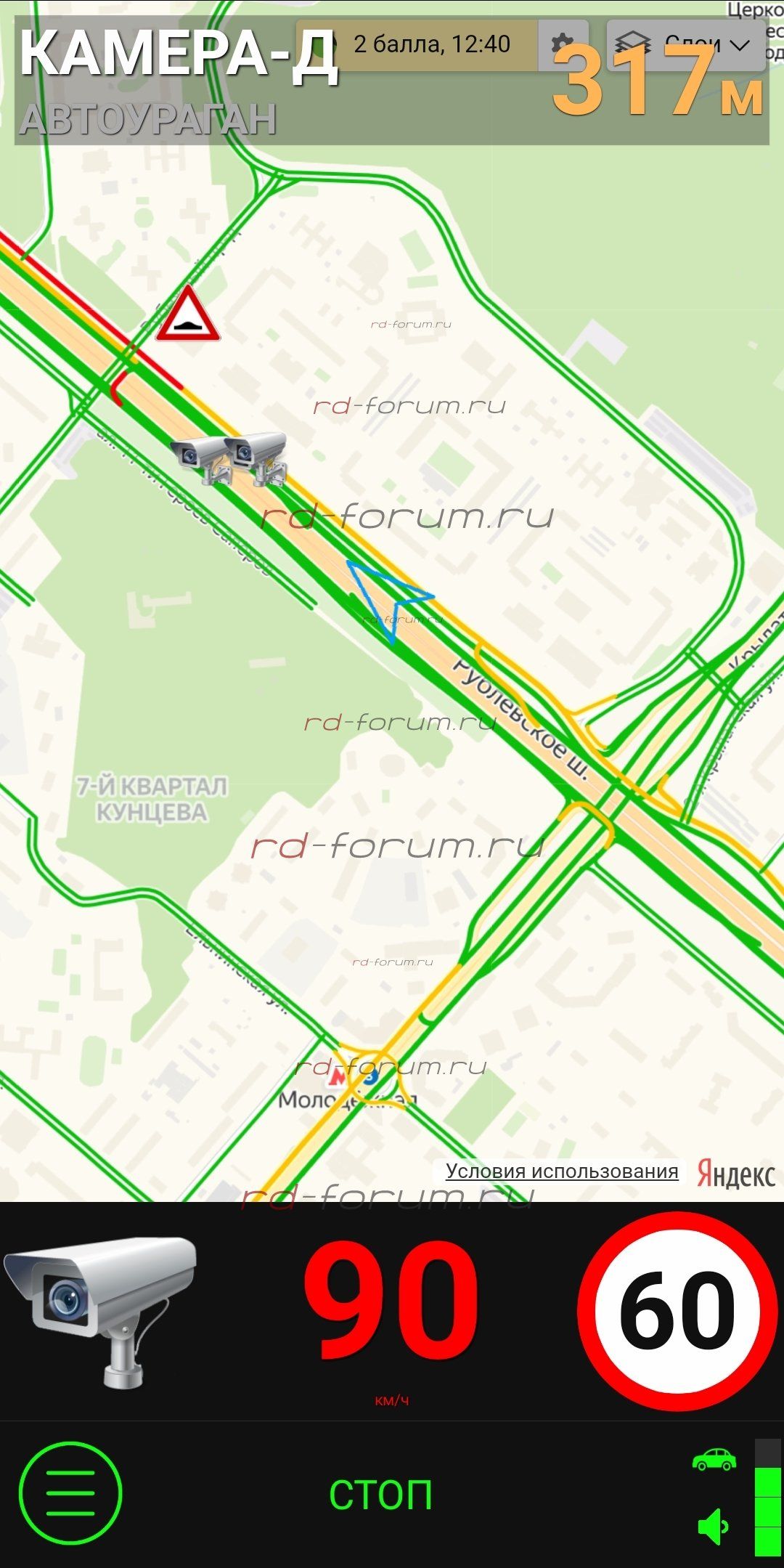Screen dimensions: 784x1568
Task: Open the traffic settings gear icon
Action: pyautogui.click(x=562, y=44)
